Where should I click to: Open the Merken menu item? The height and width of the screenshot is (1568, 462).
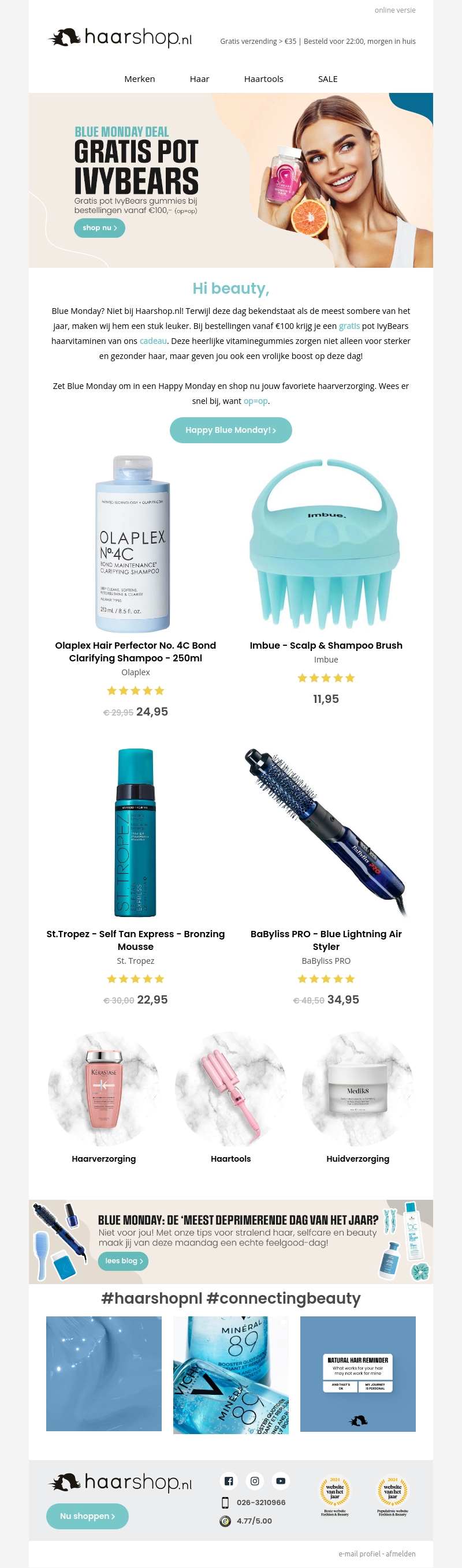point(140,79)
